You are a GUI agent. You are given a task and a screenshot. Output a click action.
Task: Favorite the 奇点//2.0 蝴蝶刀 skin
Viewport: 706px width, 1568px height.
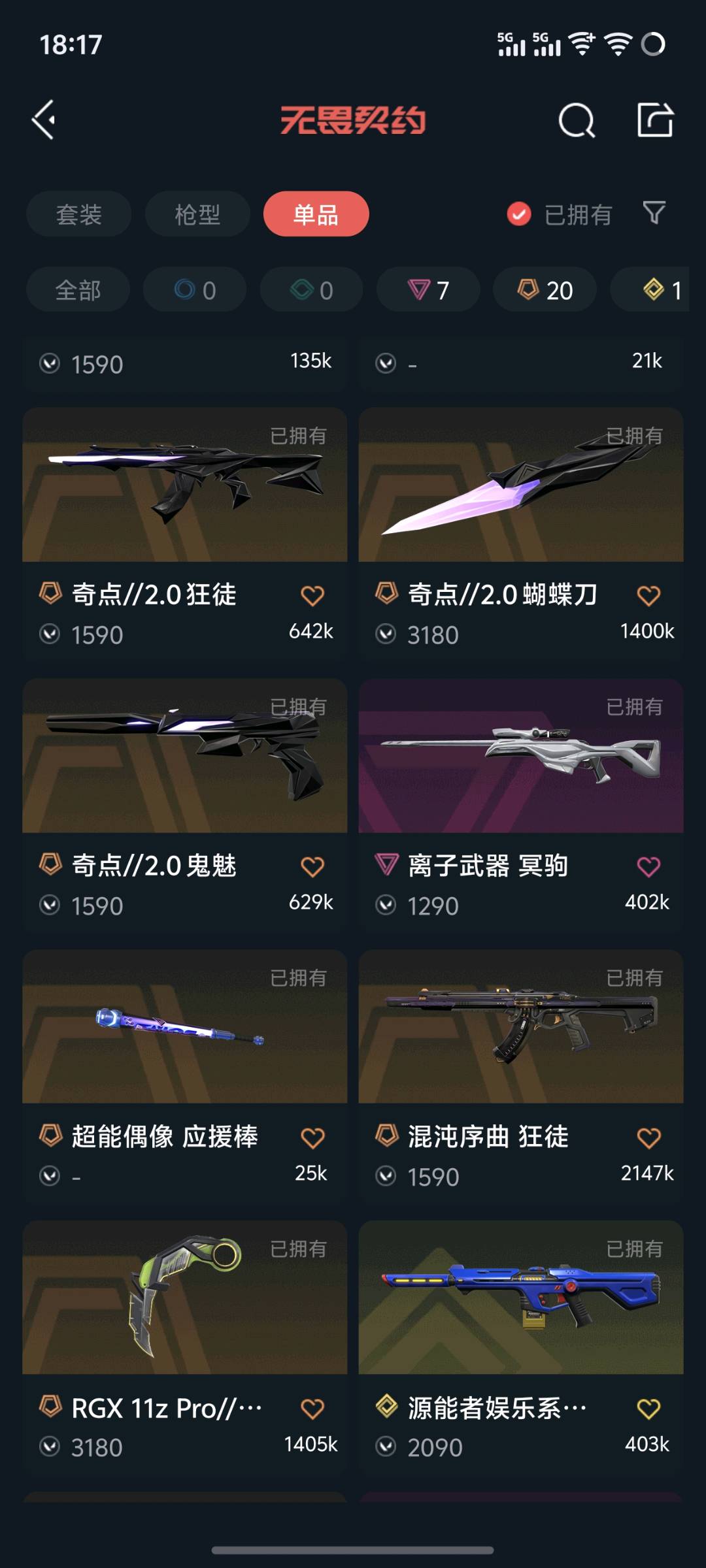pos(648,595)
